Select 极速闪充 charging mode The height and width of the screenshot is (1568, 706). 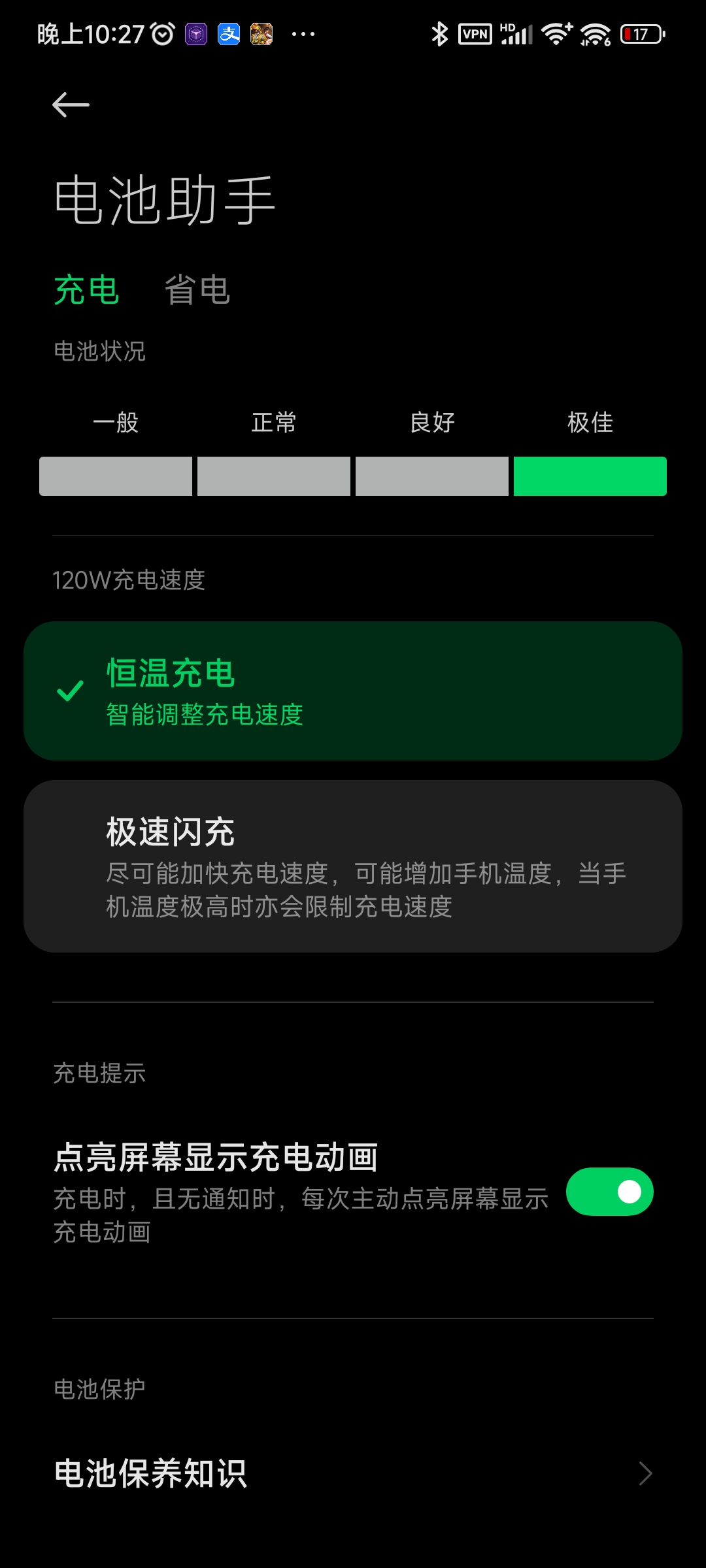pyautogui.click(x=353, y=866)
